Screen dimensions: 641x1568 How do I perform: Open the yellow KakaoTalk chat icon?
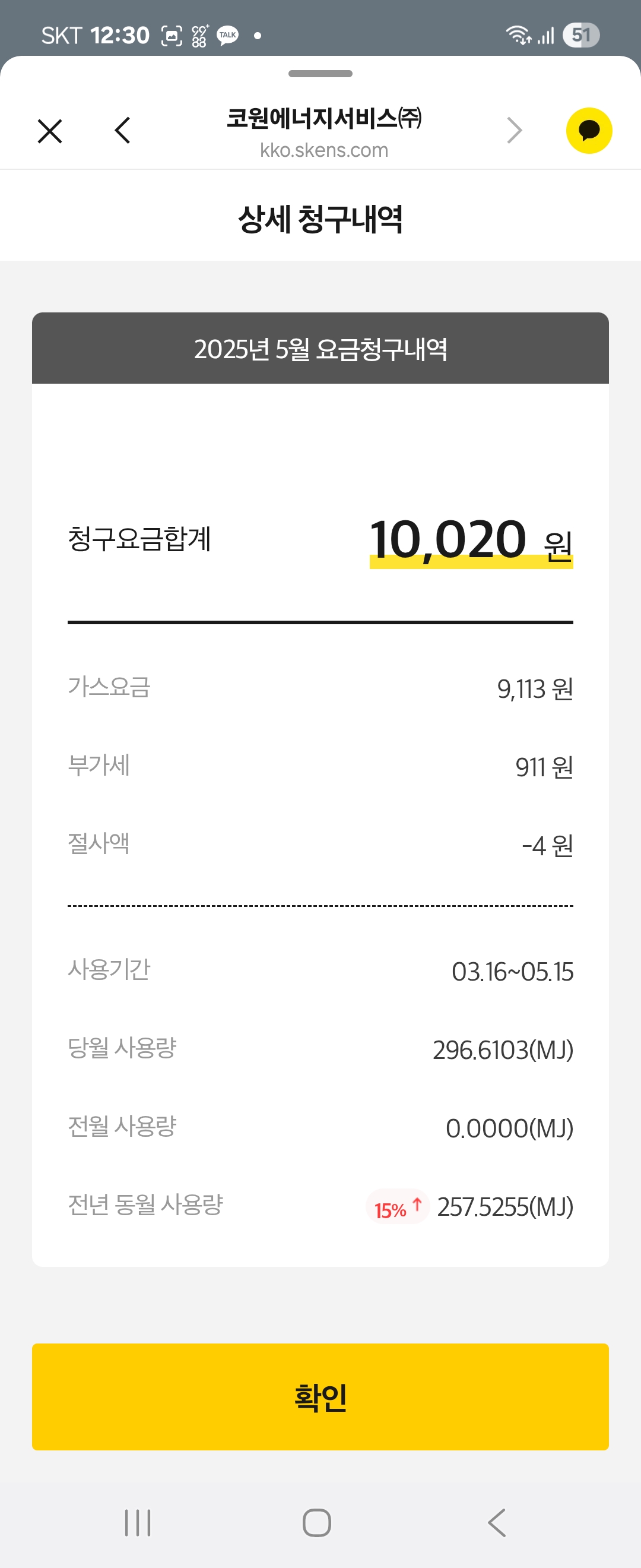pos(588,130)
